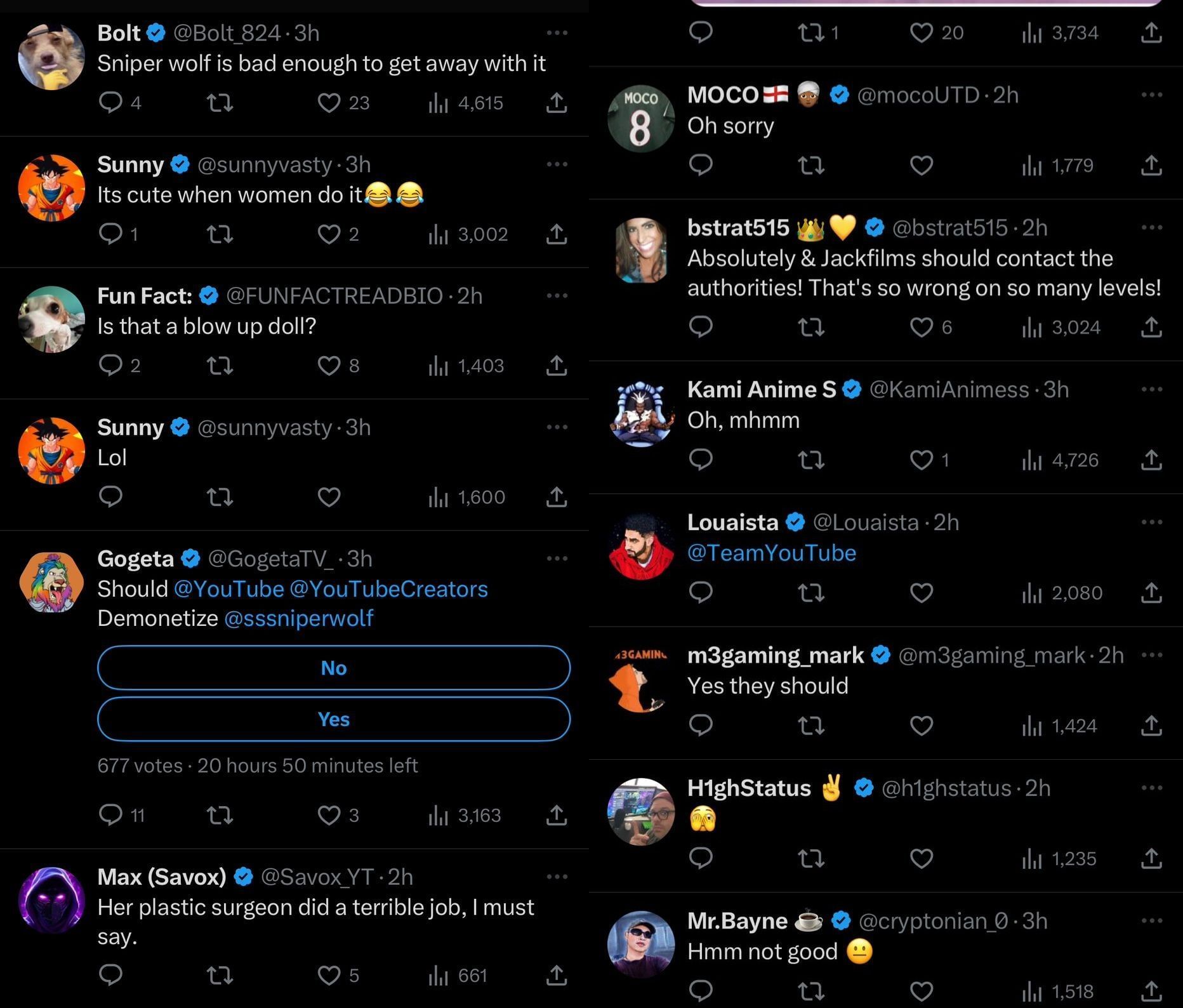Reply to Sunny's 'Its cute when women' tweet
Screen dimensions: 1183x1008
(x=111, y=234)
